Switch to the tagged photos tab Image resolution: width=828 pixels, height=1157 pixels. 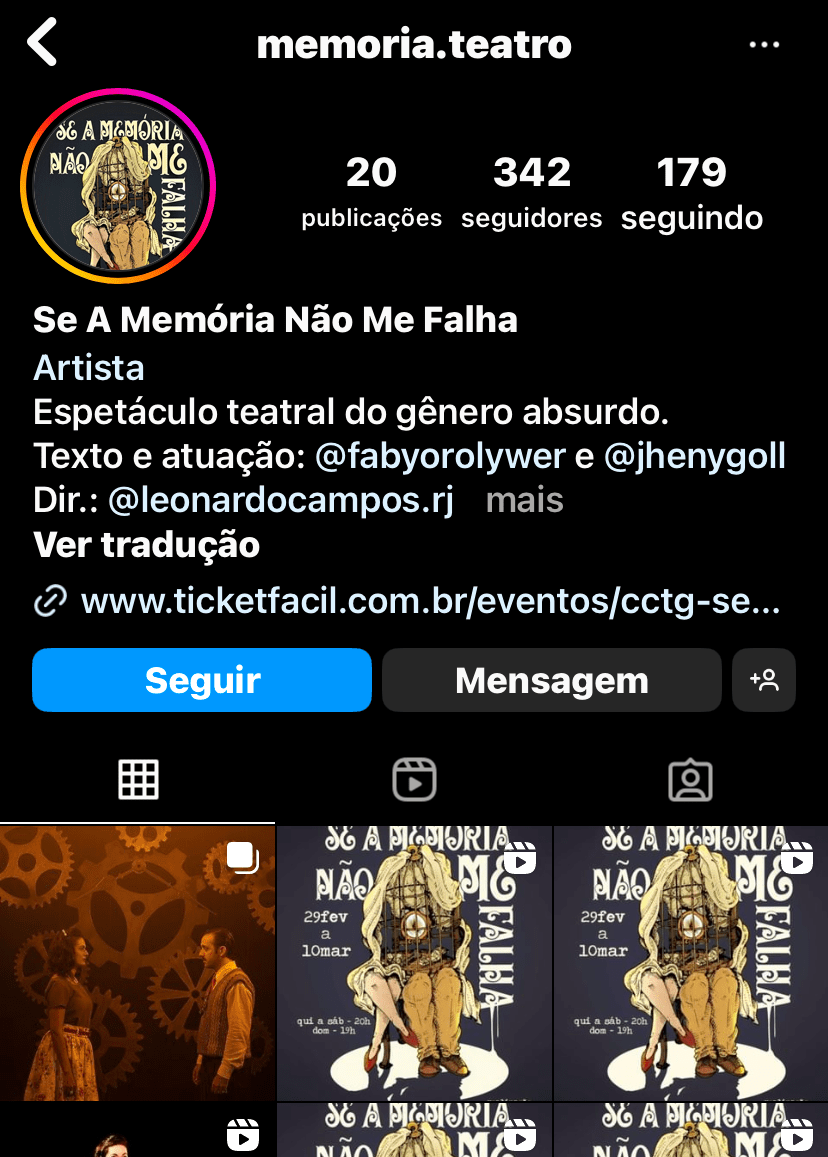click(690, 780)
